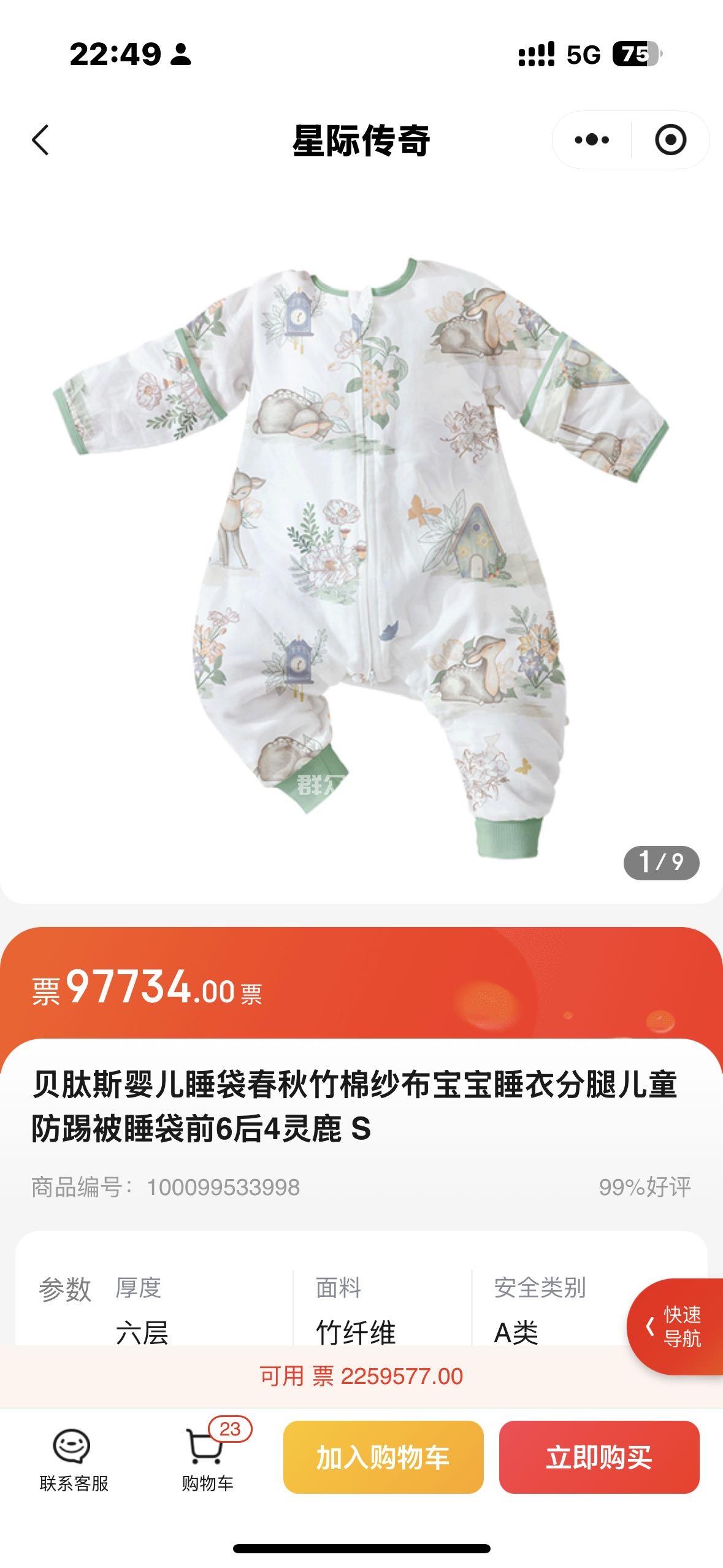Image resolution: width=723 pixels, height=1568 pixels.
Task: Close the mini program with the circle icon
Action: point(670,140)
